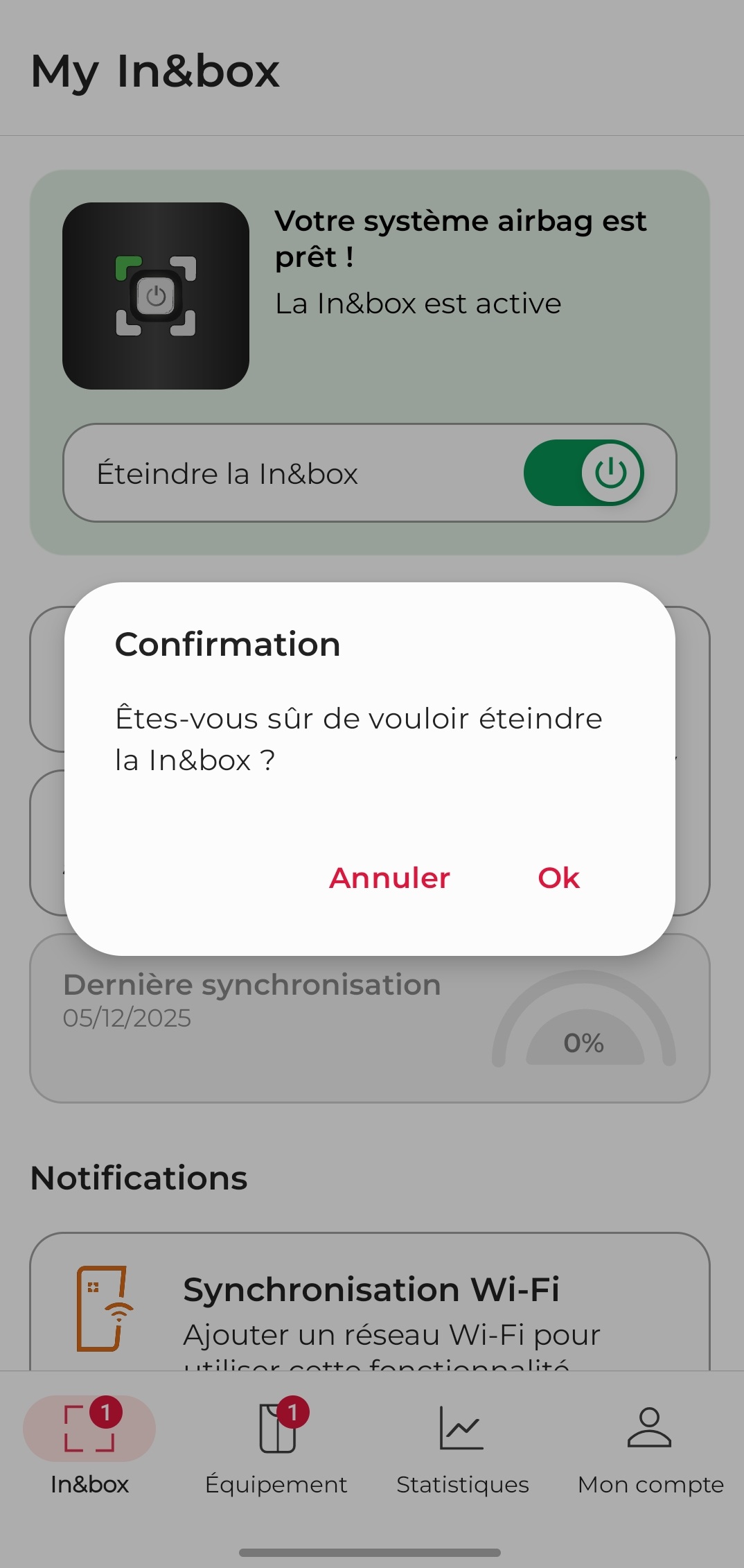Disable the Éteindre la In&box switch
The height and width of the screenshot is (1568, 744).
tap(585, 473)
